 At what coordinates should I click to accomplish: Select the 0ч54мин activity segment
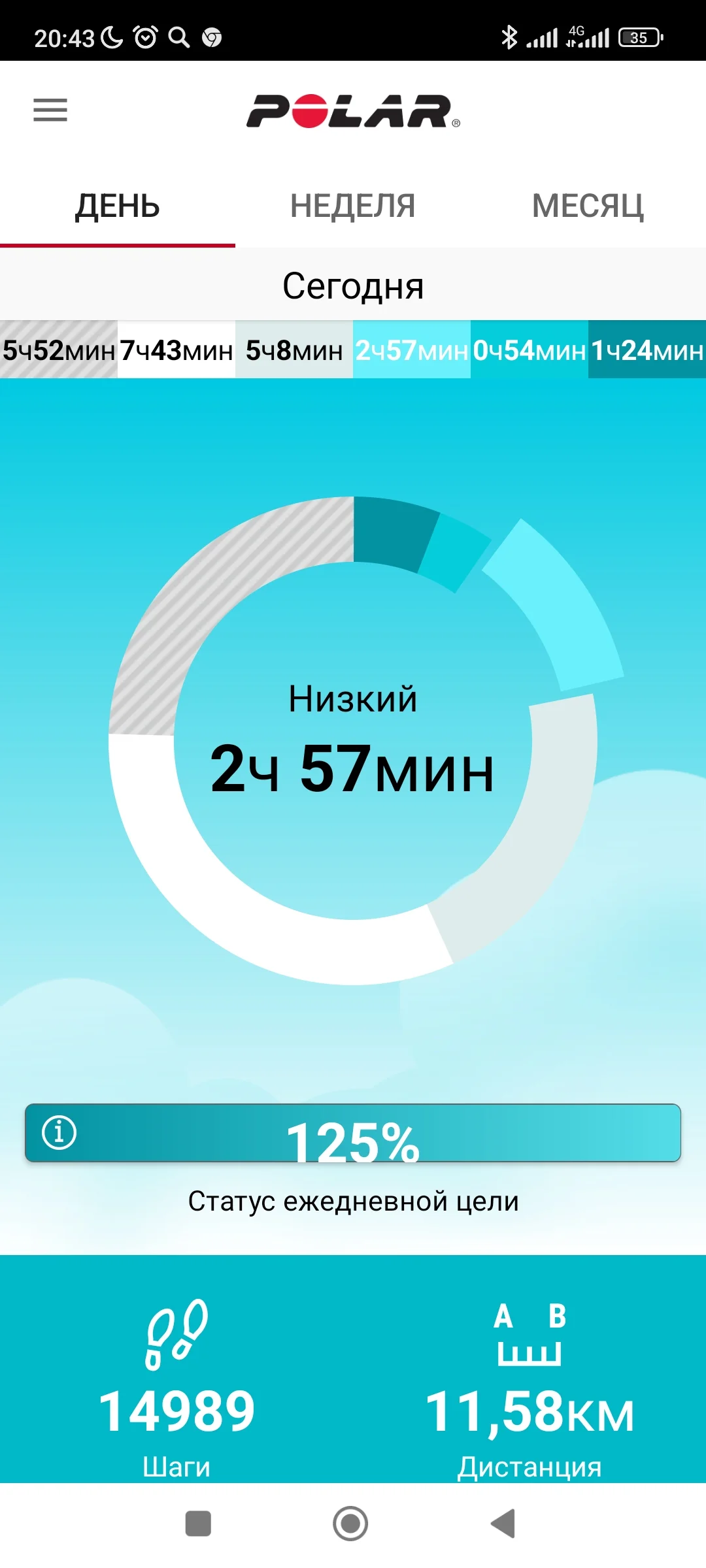point(529,350)
